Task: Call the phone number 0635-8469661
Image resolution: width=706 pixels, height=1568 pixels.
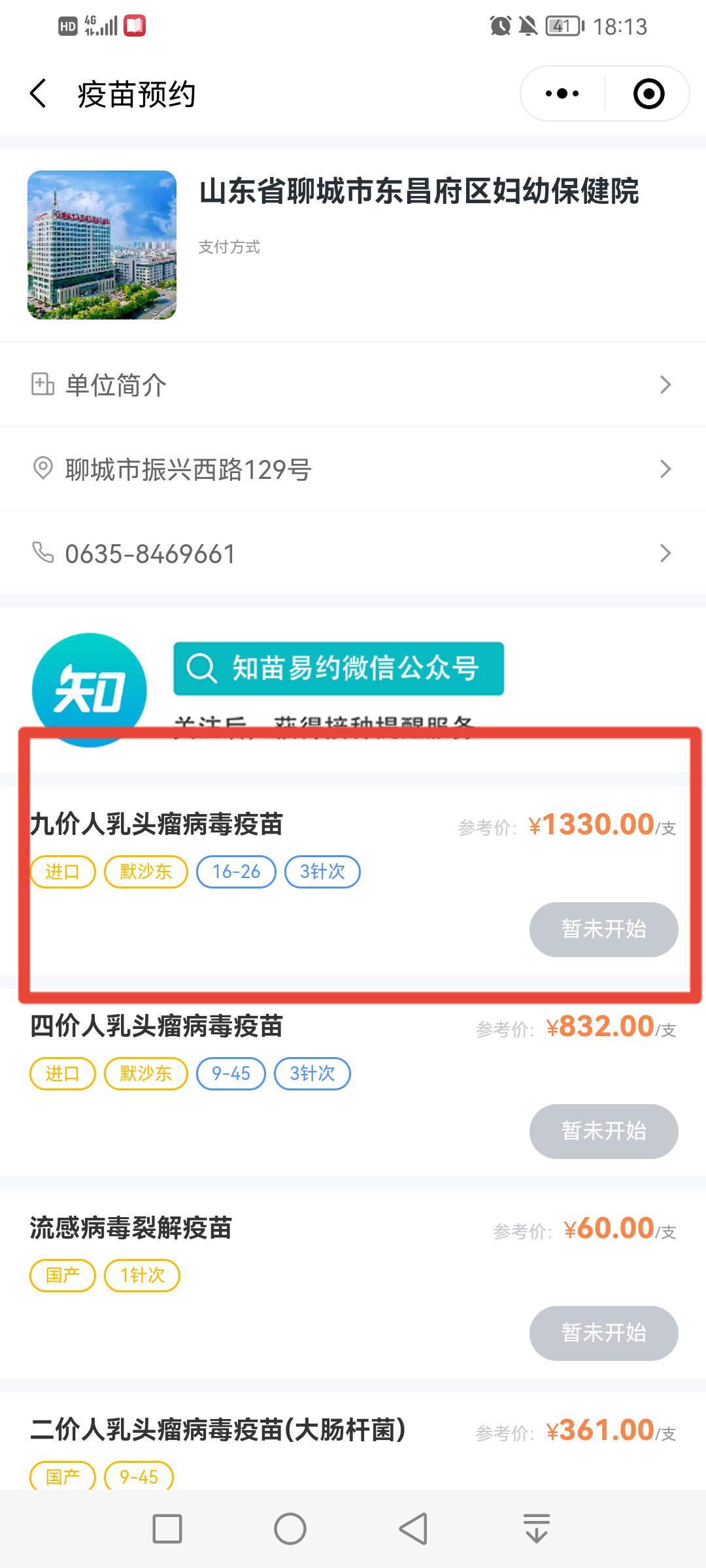Action: [353, 553]
